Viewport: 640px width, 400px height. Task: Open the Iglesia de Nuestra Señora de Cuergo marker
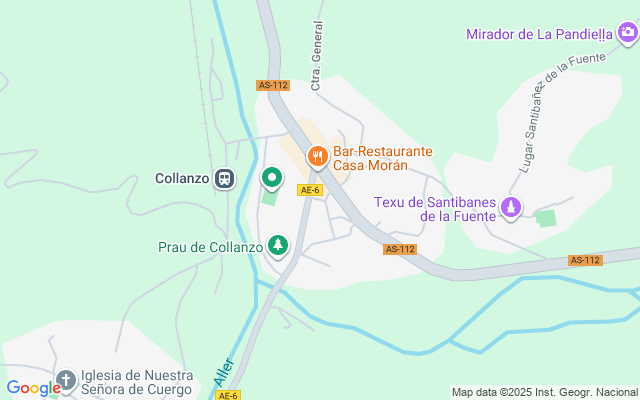coord(66,379)
